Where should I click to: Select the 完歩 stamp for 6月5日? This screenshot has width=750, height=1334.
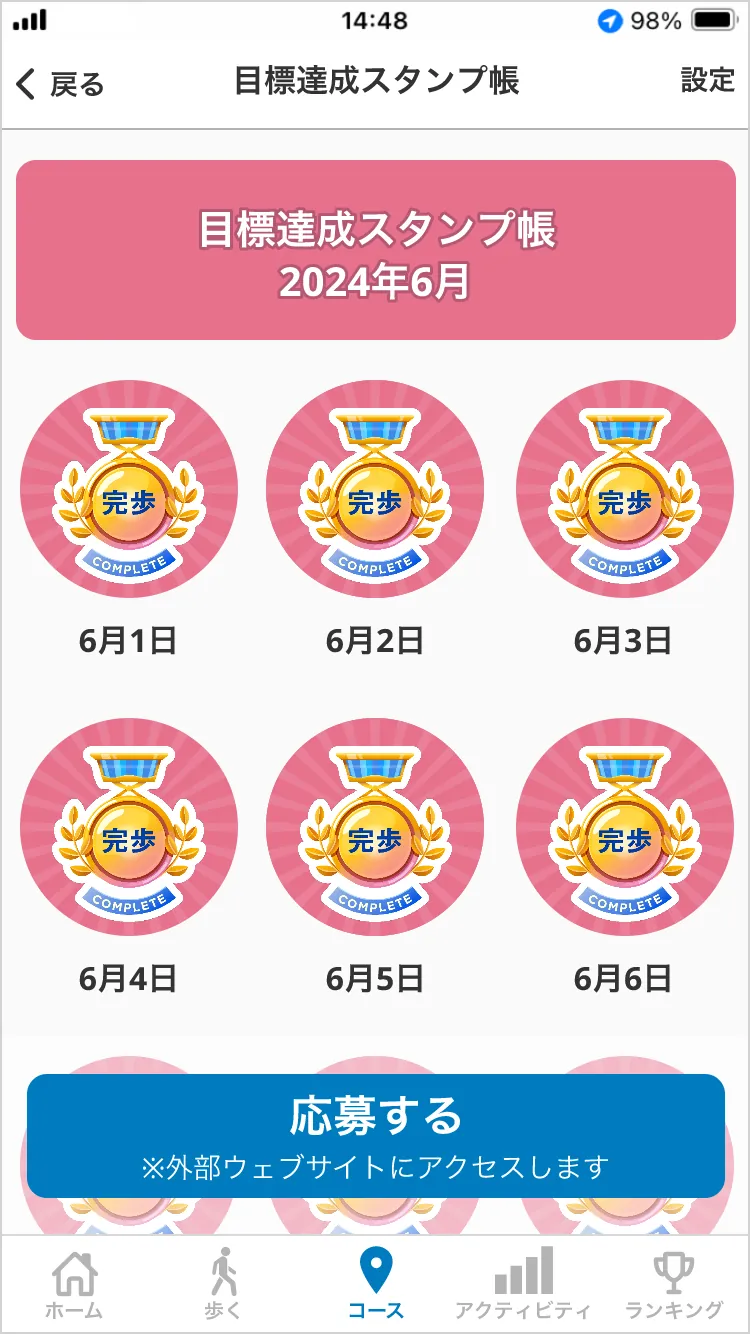(375, 828)
